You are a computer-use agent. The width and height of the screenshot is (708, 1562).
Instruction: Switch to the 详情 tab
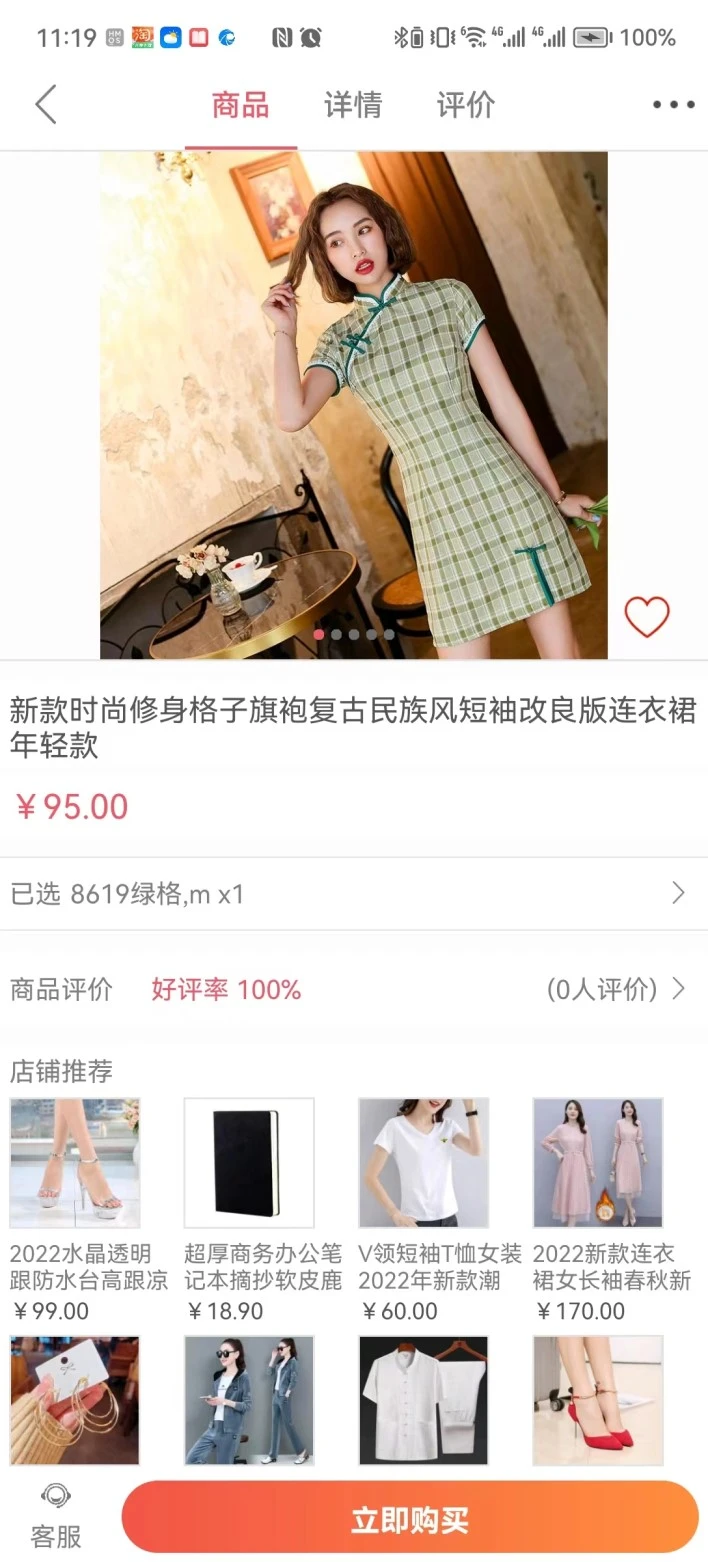tap(352, 105)
